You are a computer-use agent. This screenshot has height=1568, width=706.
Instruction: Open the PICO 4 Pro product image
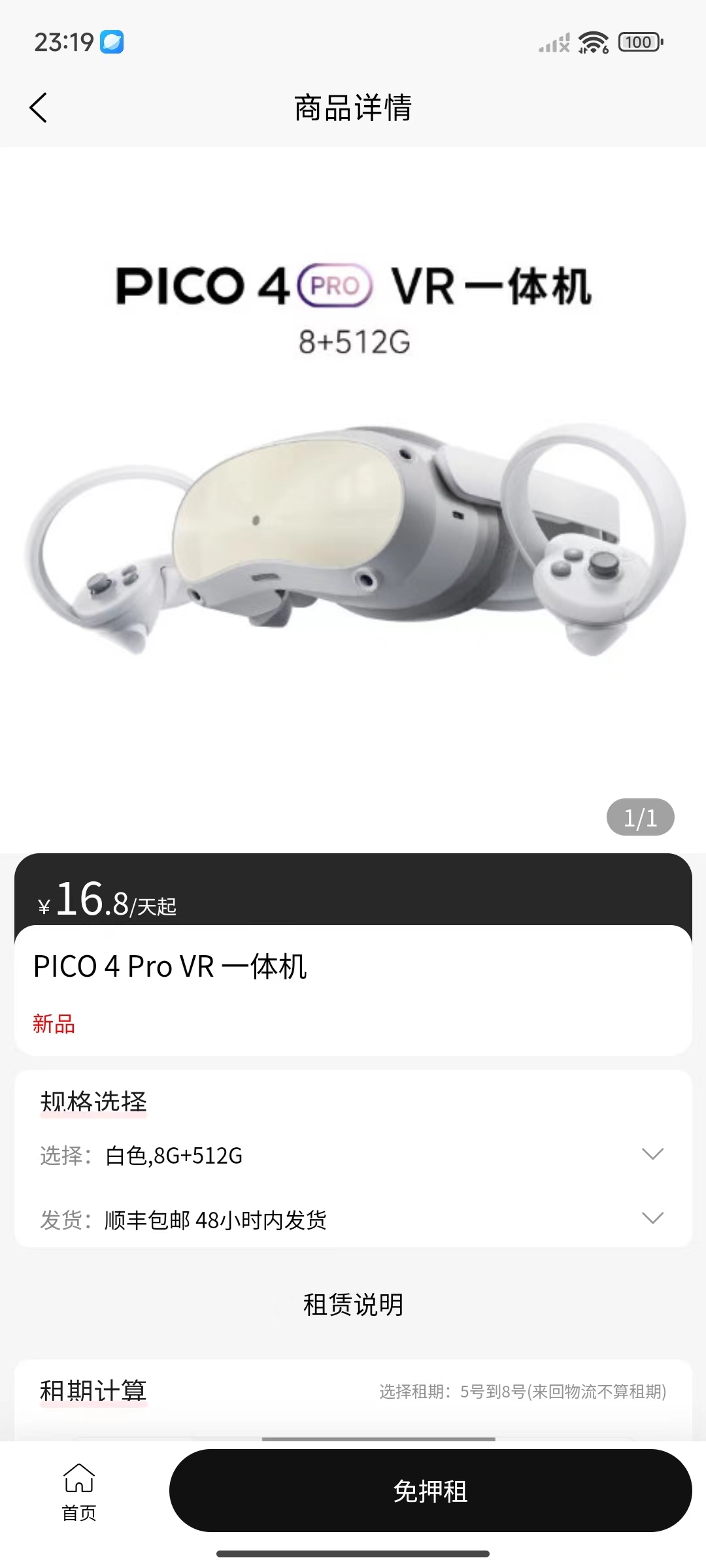(x=353, y=500)
